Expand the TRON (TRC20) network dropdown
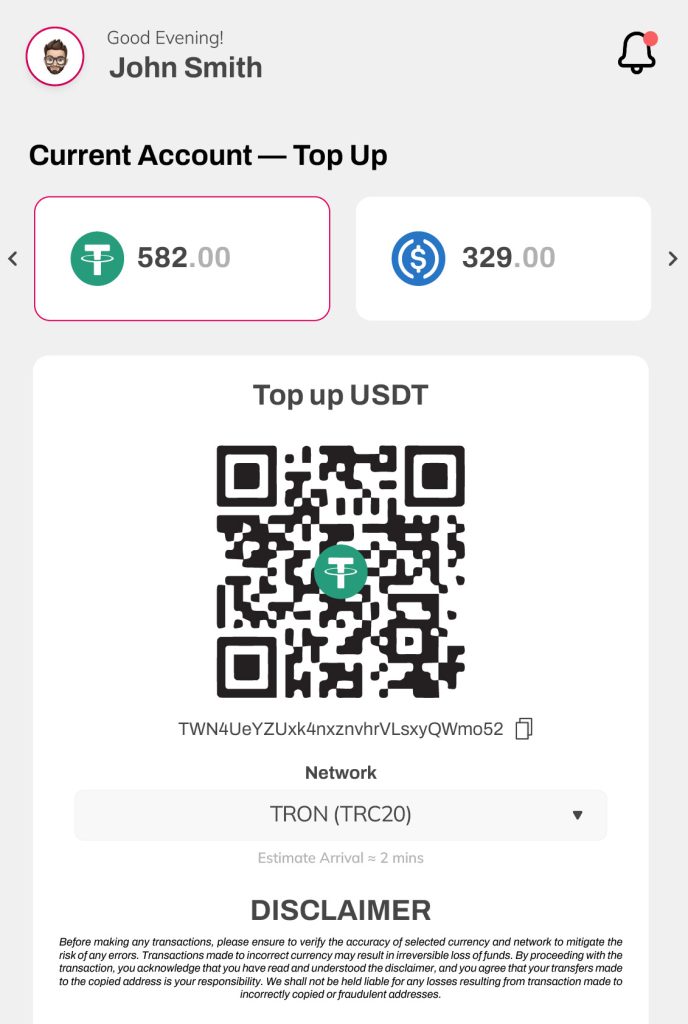Viewport: 688px width, 1024px height. click(340, 815)
